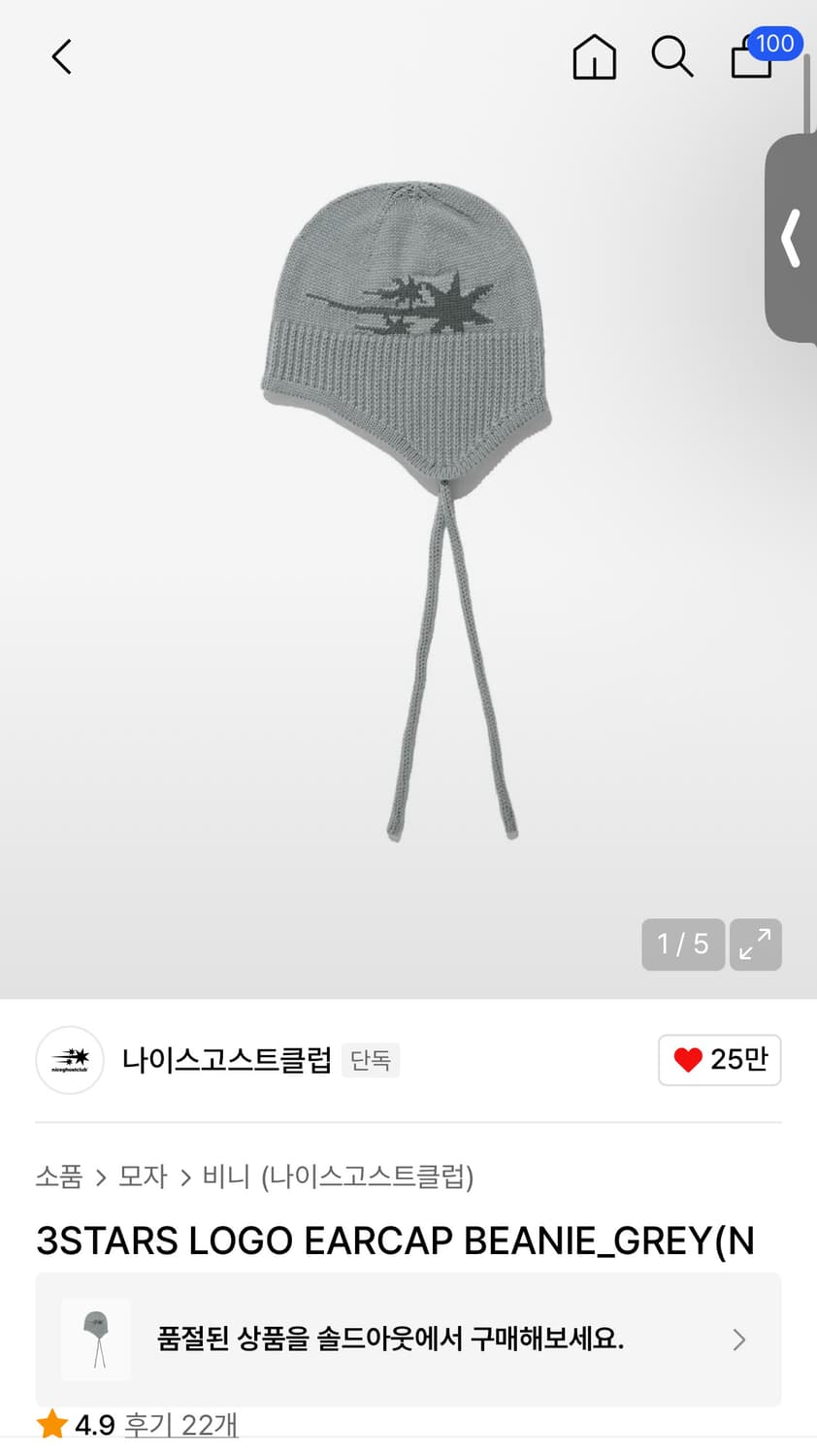The image size is (817, 1456).
Task: Tap the 나이스고스트클럽 brand logo
Action: [x=69, y=1060]
